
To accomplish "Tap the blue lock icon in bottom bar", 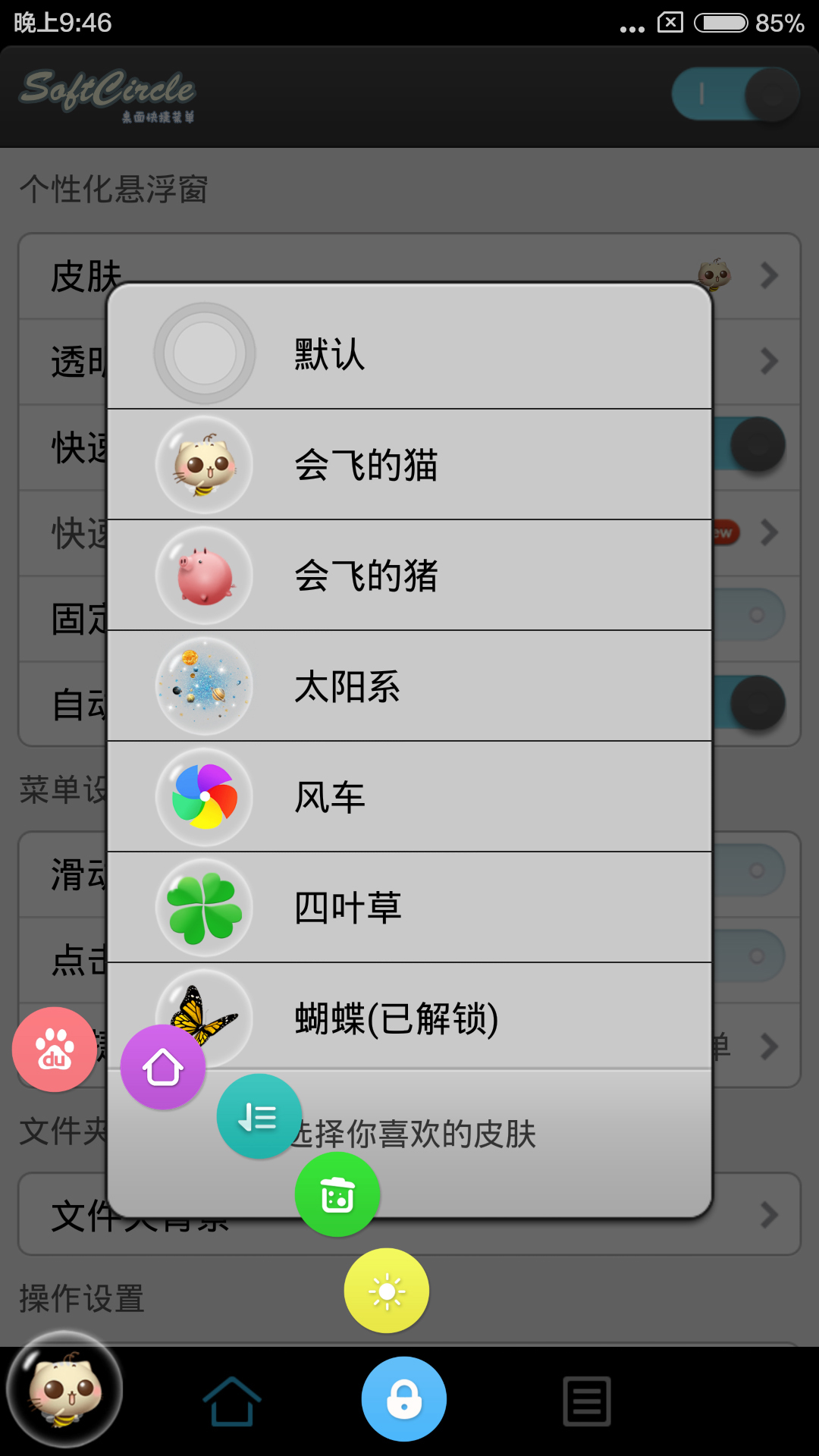I will click(x=403, y=1399).
